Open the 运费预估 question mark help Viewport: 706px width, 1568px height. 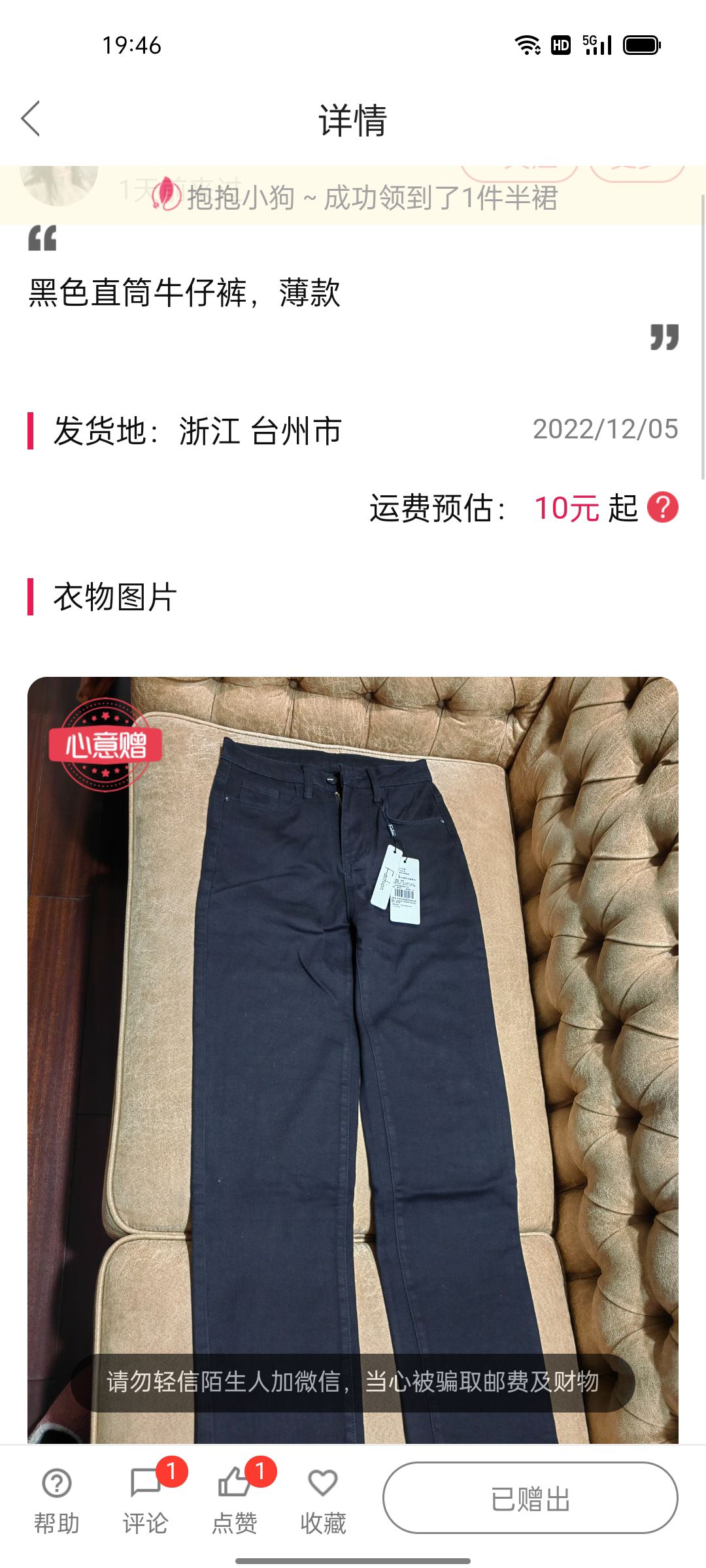(x=662, y=508)
